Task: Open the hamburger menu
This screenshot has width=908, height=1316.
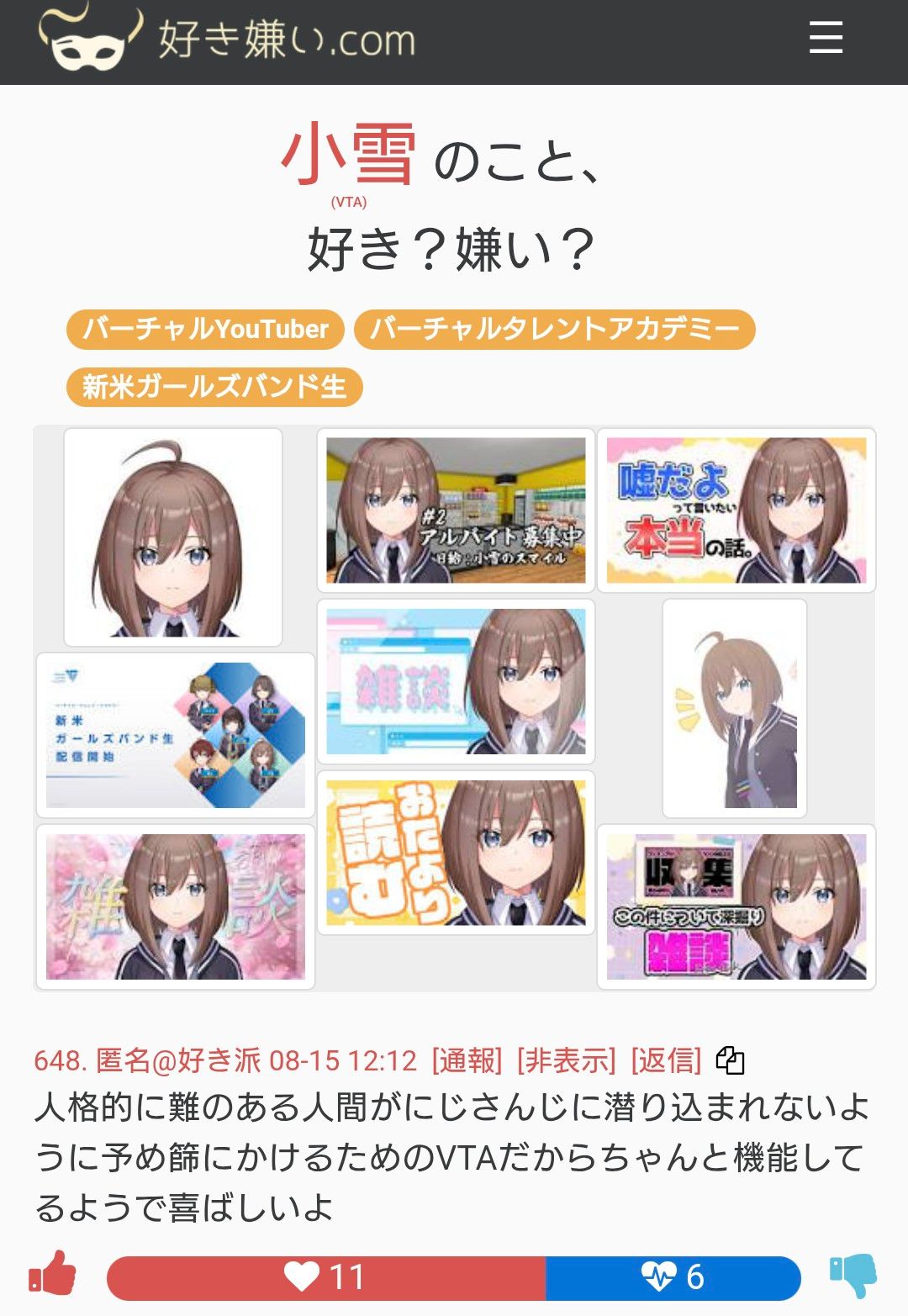Action: coord(825,39)
